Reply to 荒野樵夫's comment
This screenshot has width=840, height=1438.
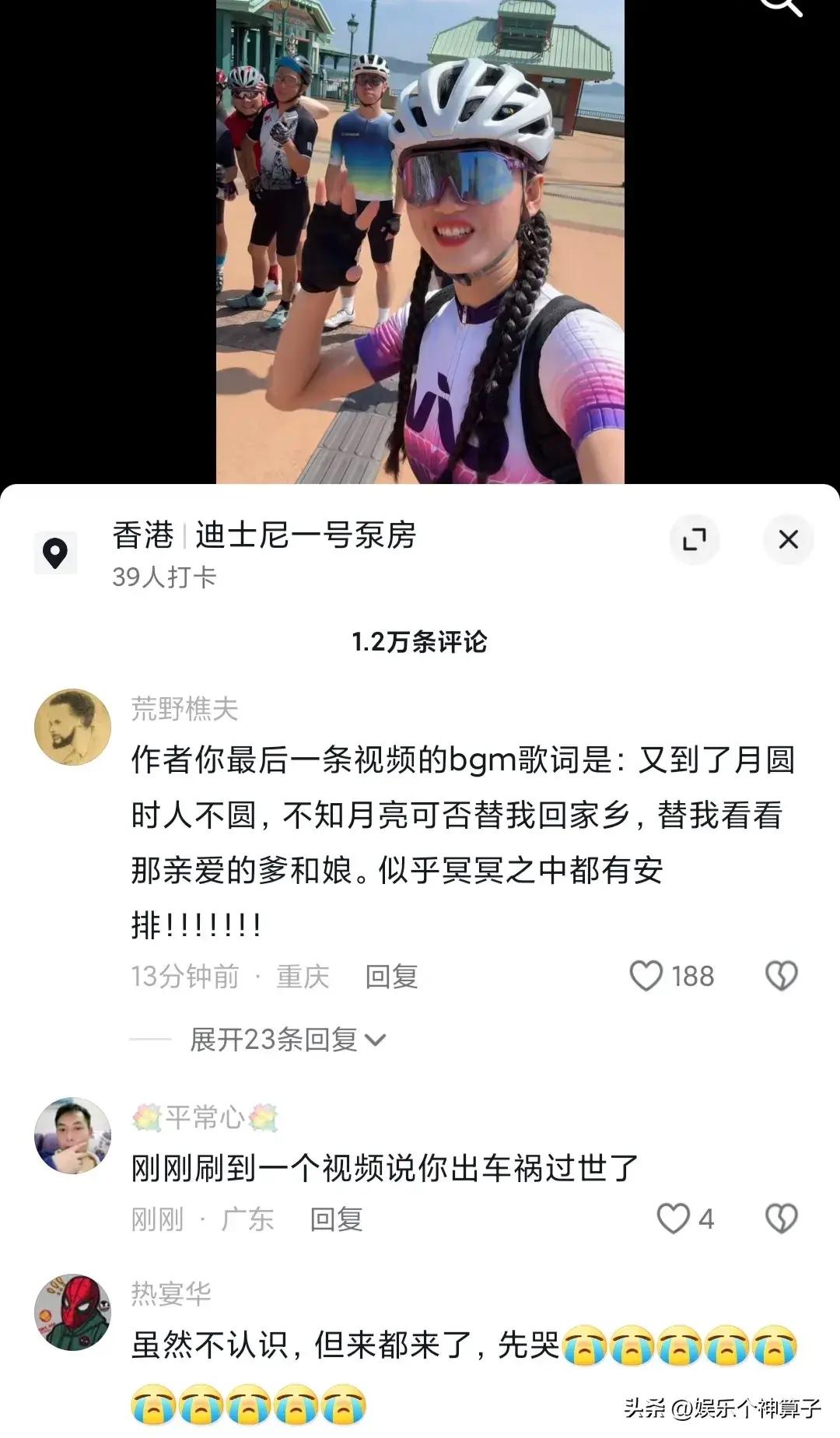[x=391, y=977]
